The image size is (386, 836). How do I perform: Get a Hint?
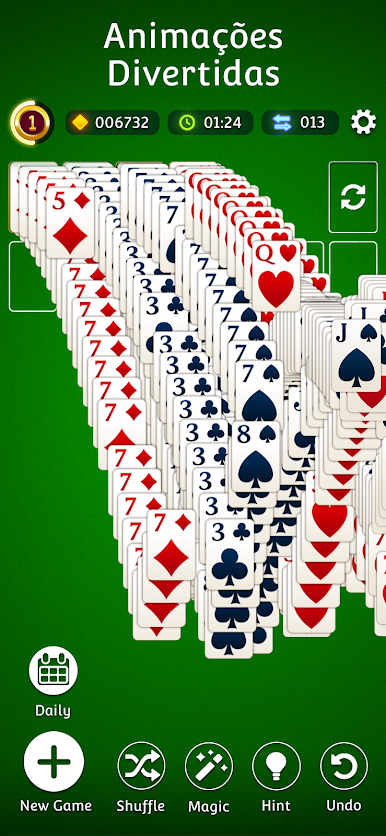276,766
